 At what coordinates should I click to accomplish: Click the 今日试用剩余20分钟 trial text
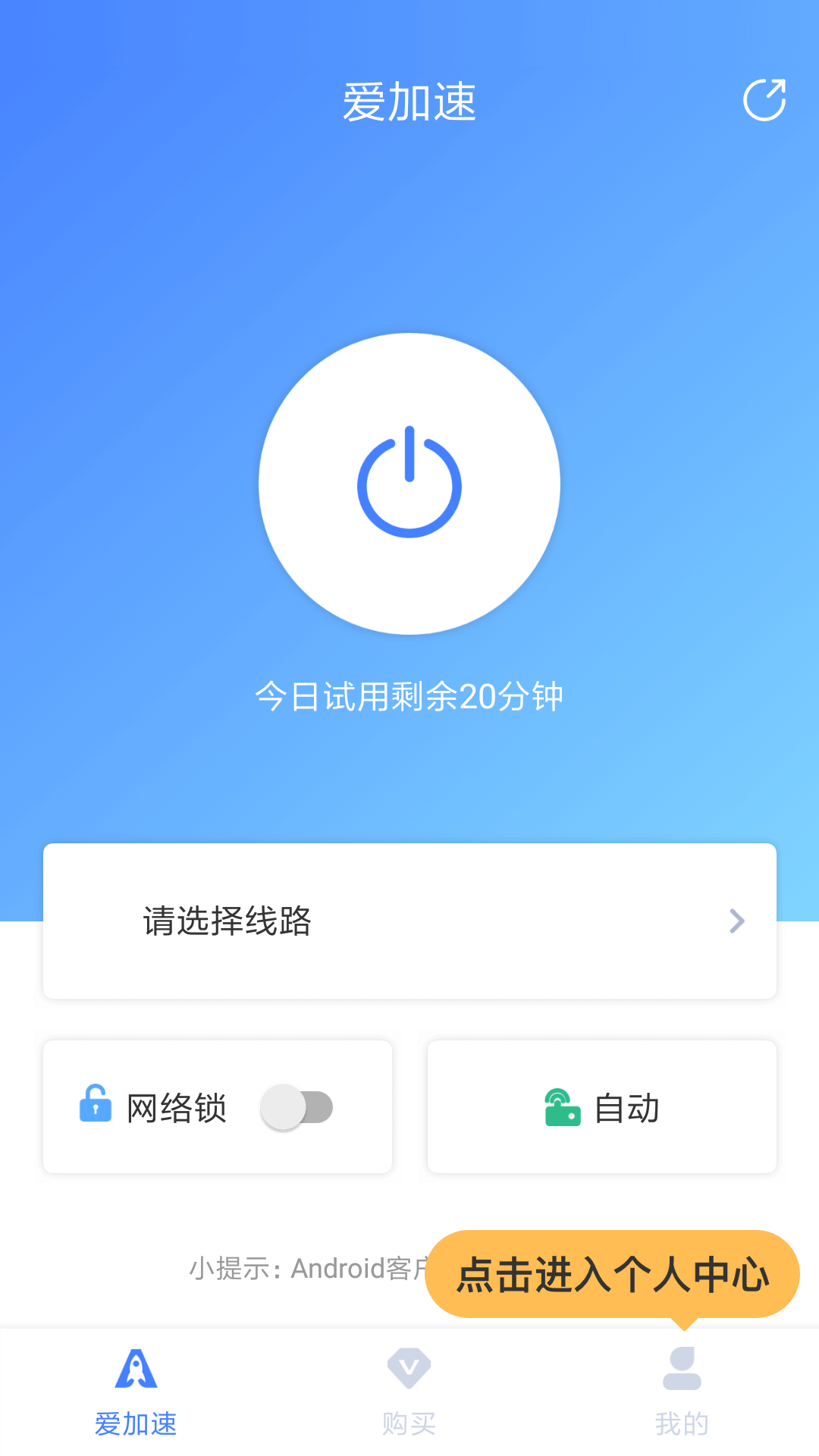[x=409, y=696]
